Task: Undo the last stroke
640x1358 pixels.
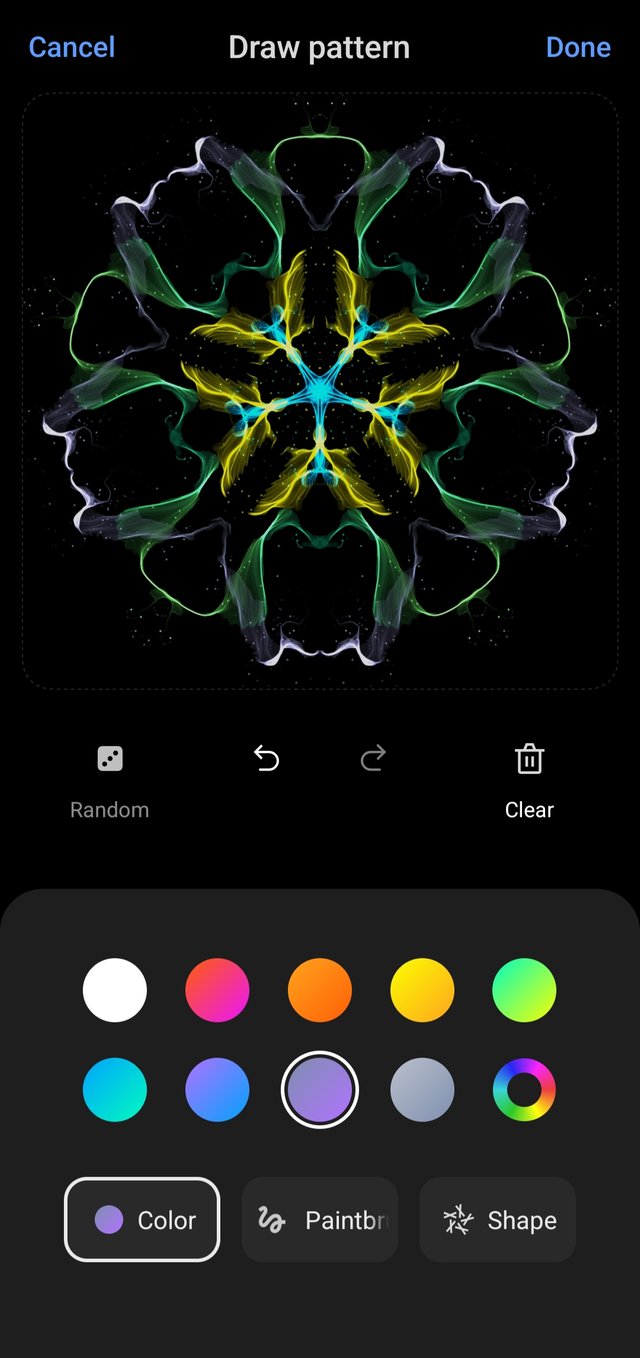Action: (x=266, y=760)
